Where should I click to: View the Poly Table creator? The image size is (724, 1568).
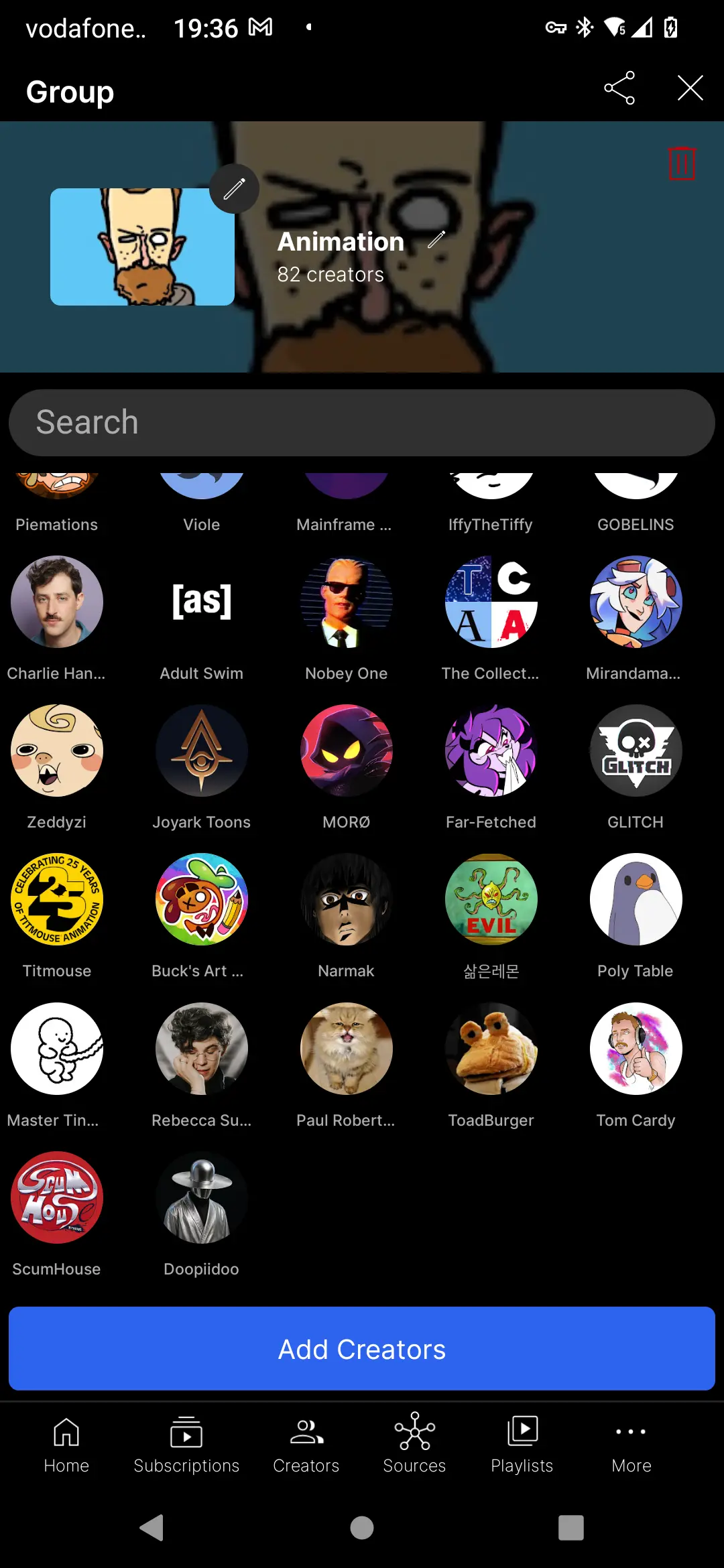(636, 899)
